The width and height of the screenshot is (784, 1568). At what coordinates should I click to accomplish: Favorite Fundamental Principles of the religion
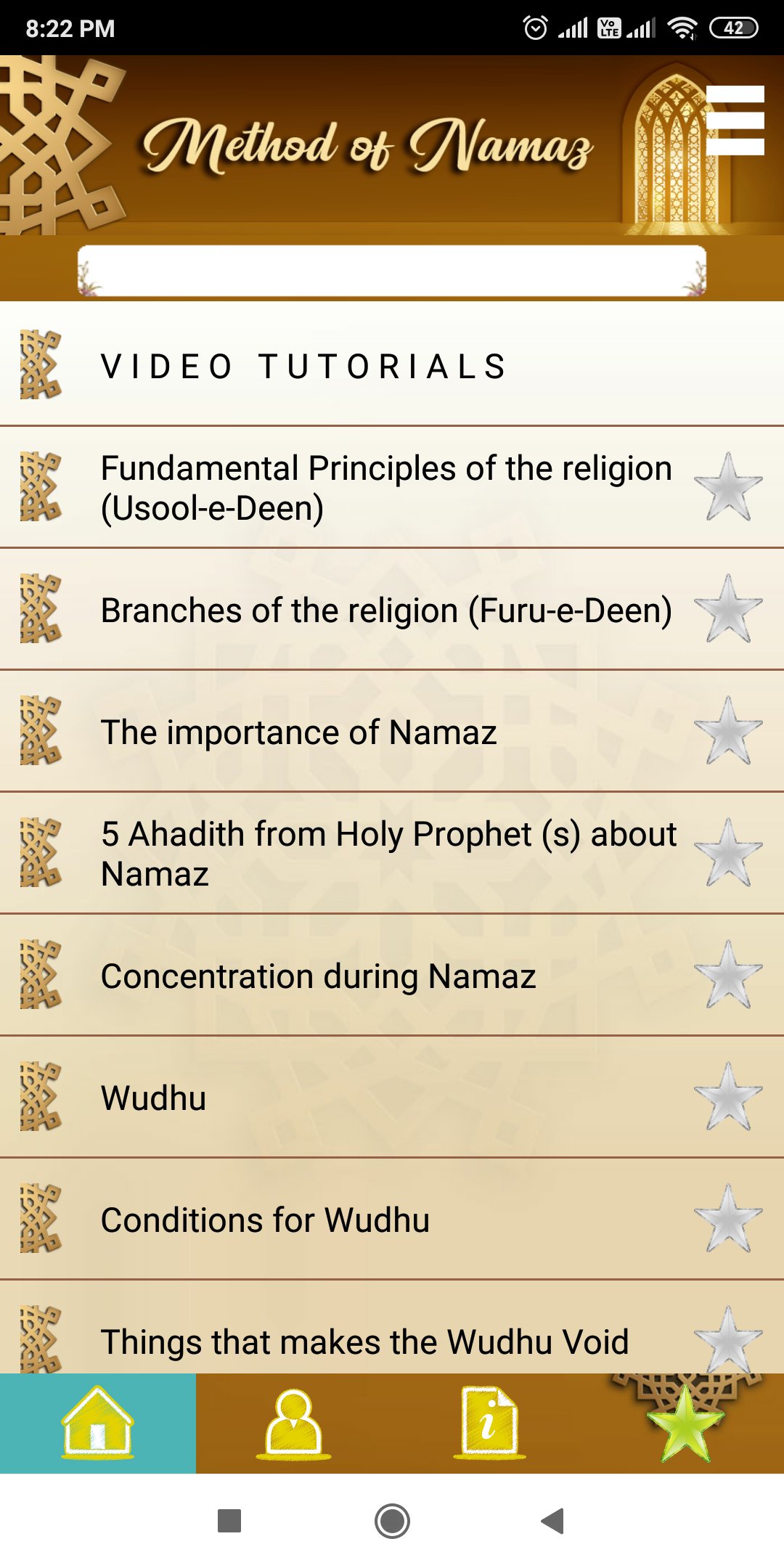[x=728, y=488]
